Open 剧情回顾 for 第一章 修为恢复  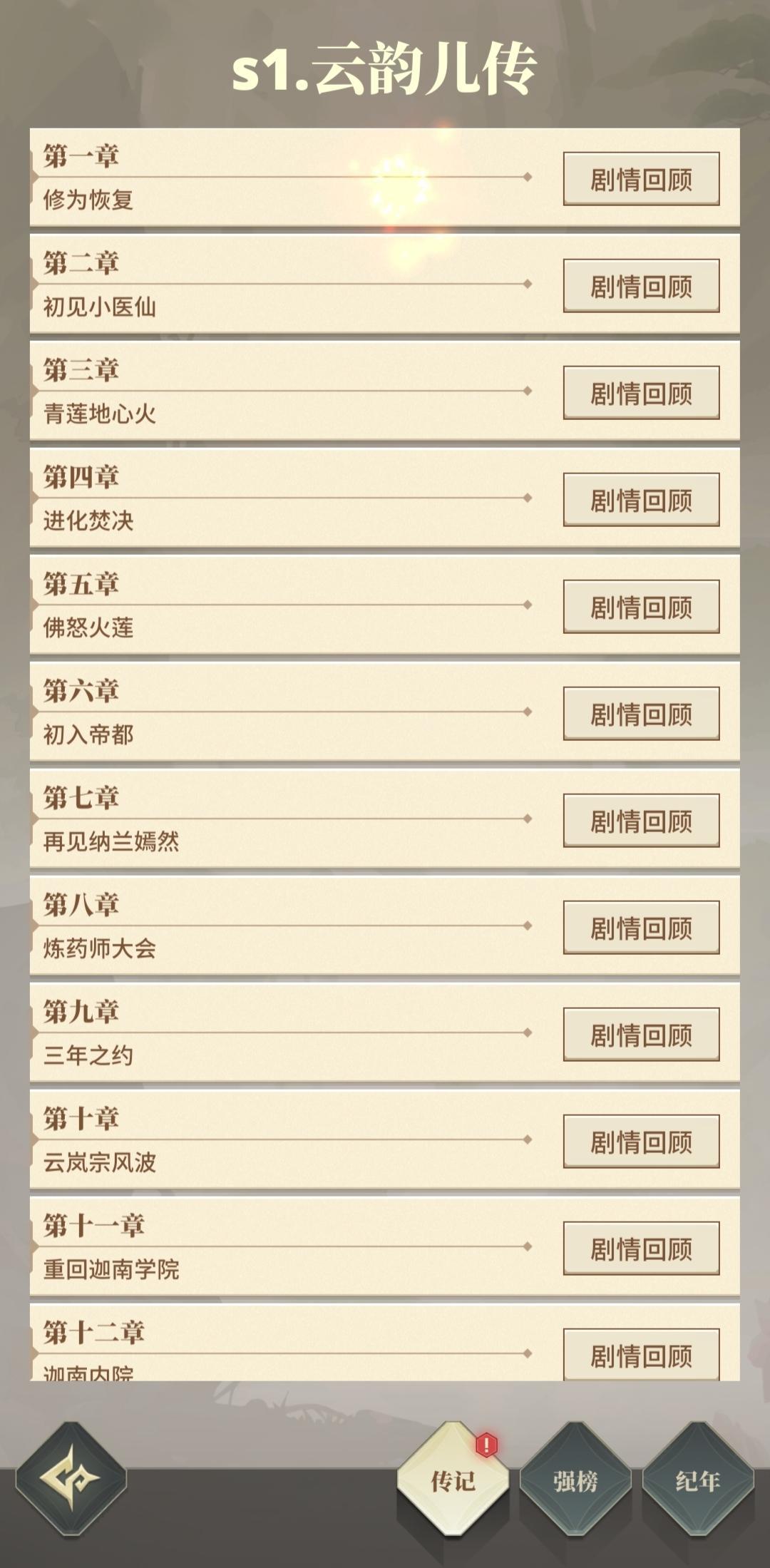(x=641, y=178)
